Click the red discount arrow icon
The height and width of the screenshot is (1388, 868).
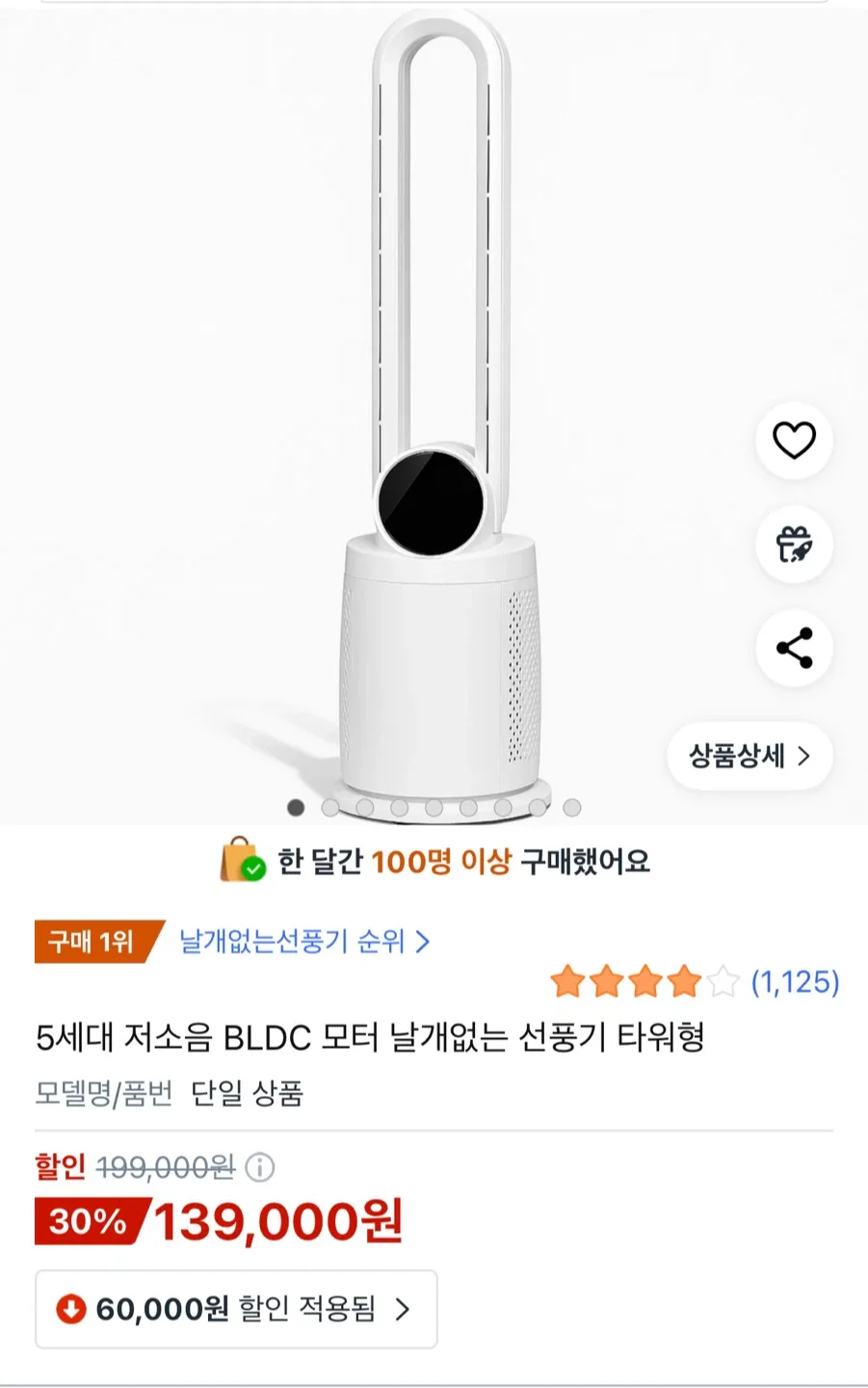tap(68, 1309)
